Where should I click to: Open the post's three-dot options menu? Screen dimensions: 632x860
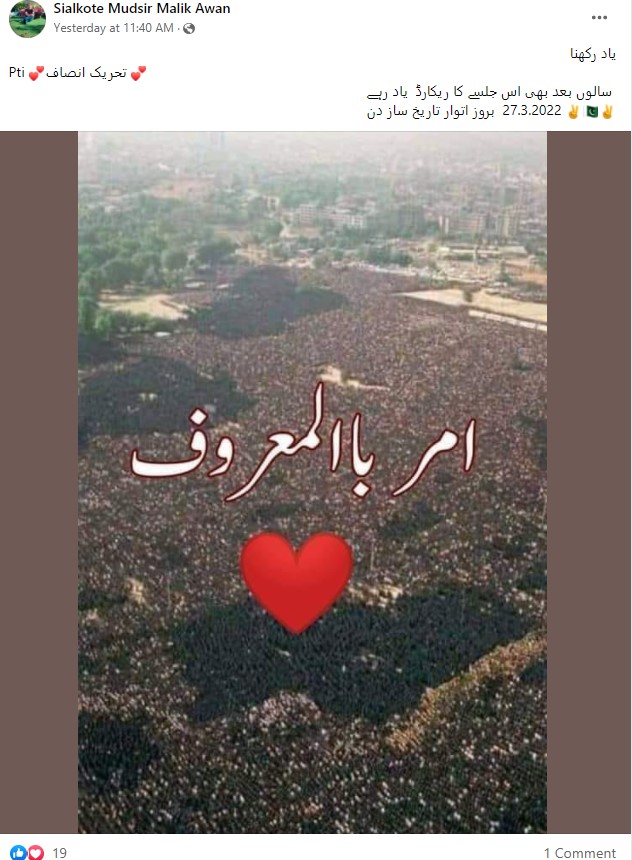(x=599, y=18)
